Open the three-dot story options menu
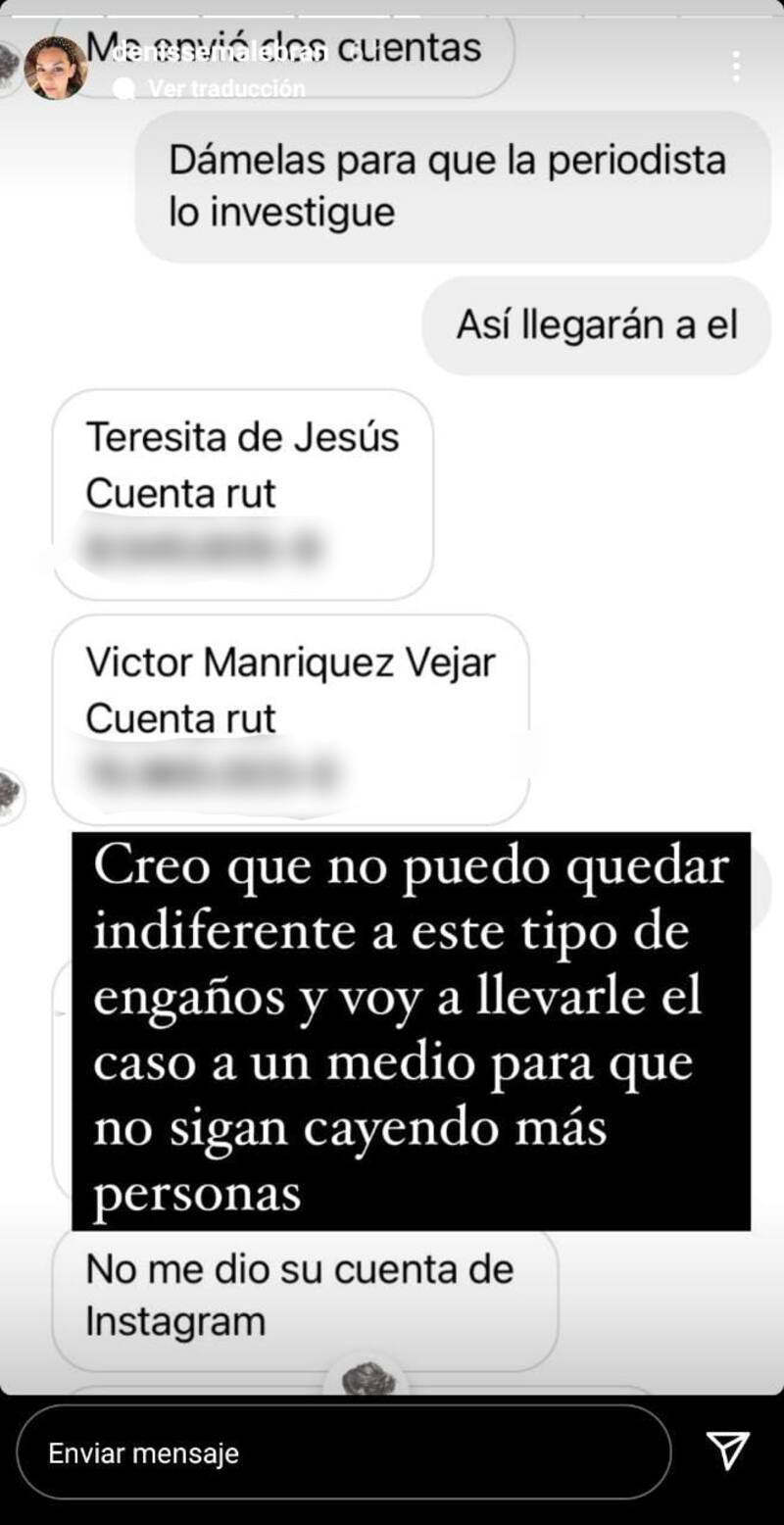This screenshot has width=784, height=1525. tap(735, 67)
